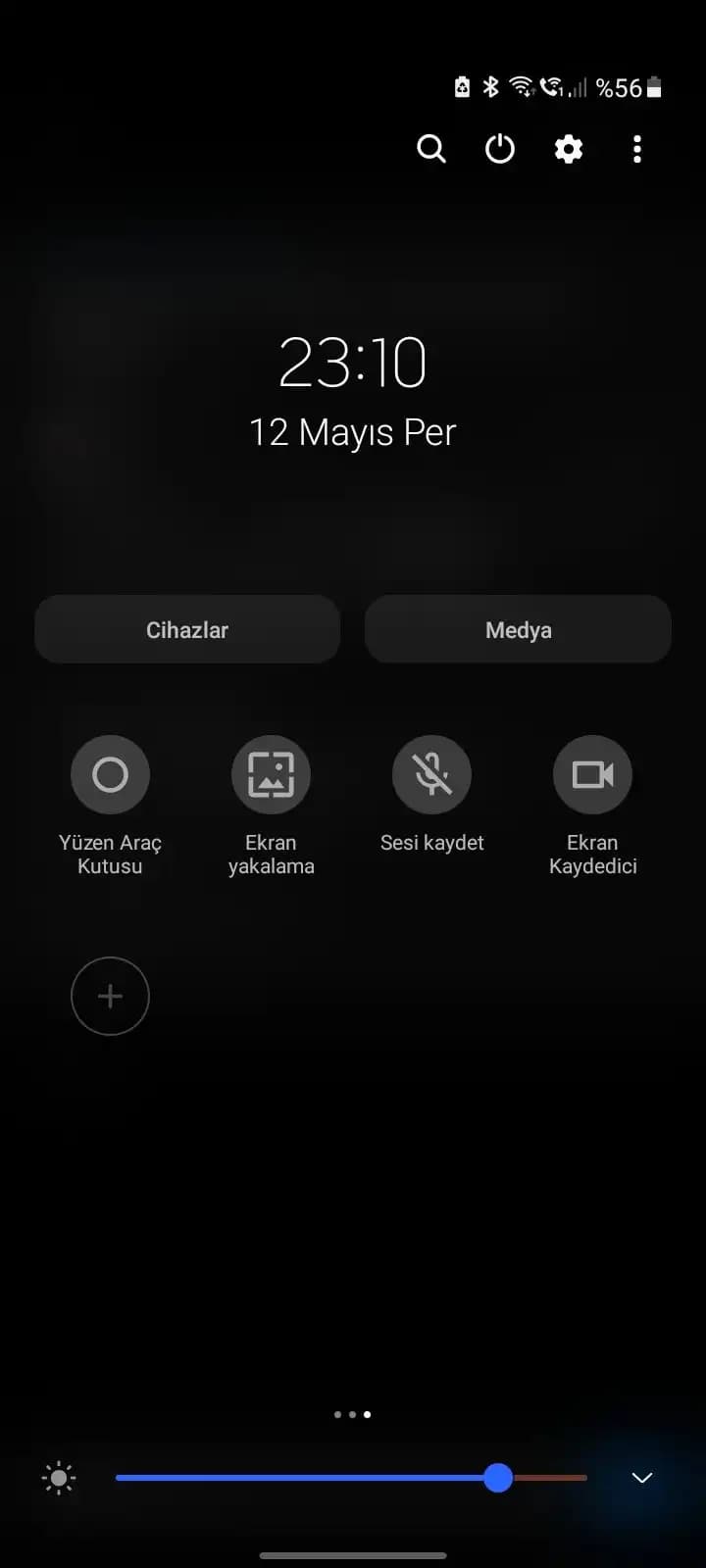Add a new quick settings button
The height and width of the screenshot is (1568, 706).
[110, 997]
